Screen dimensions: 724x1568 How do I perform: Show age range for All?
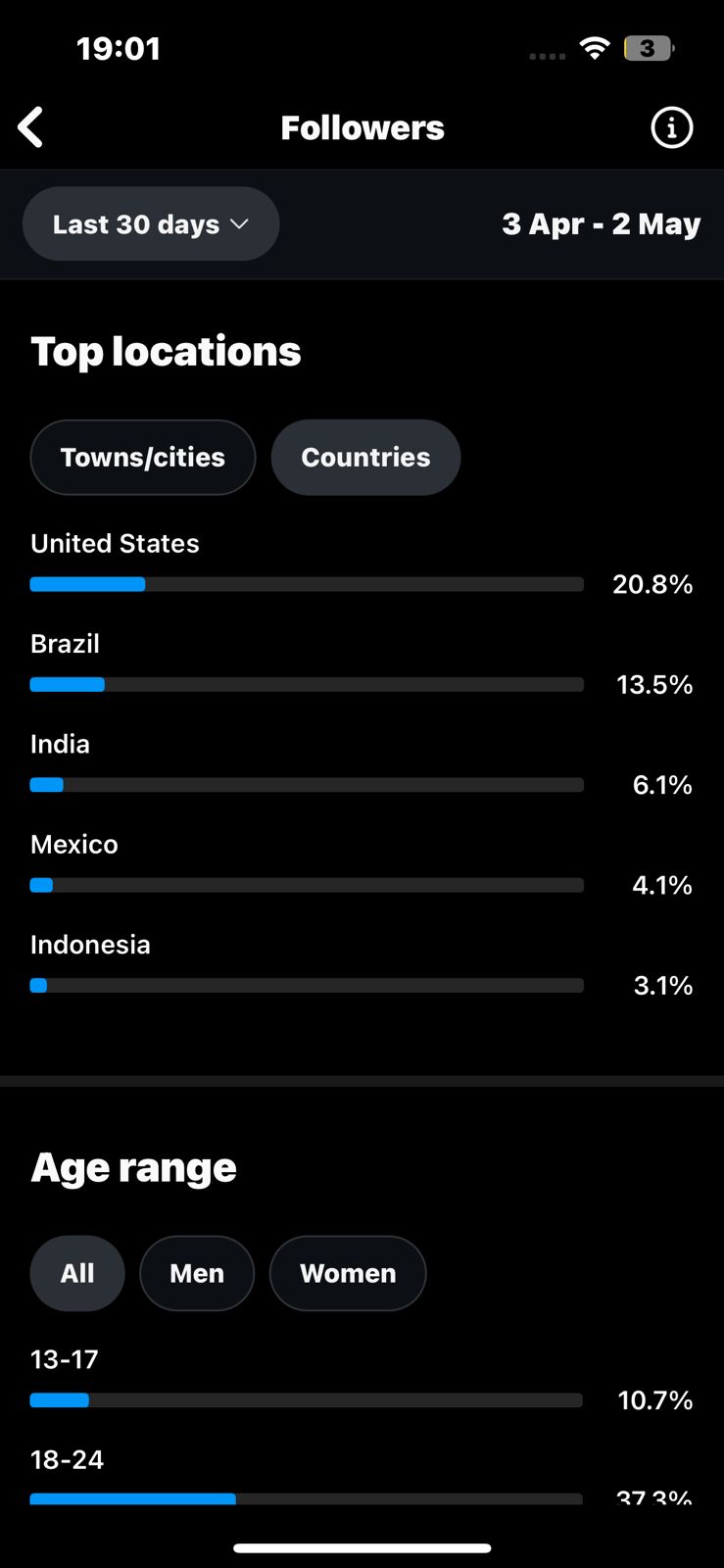[77, 1273]
